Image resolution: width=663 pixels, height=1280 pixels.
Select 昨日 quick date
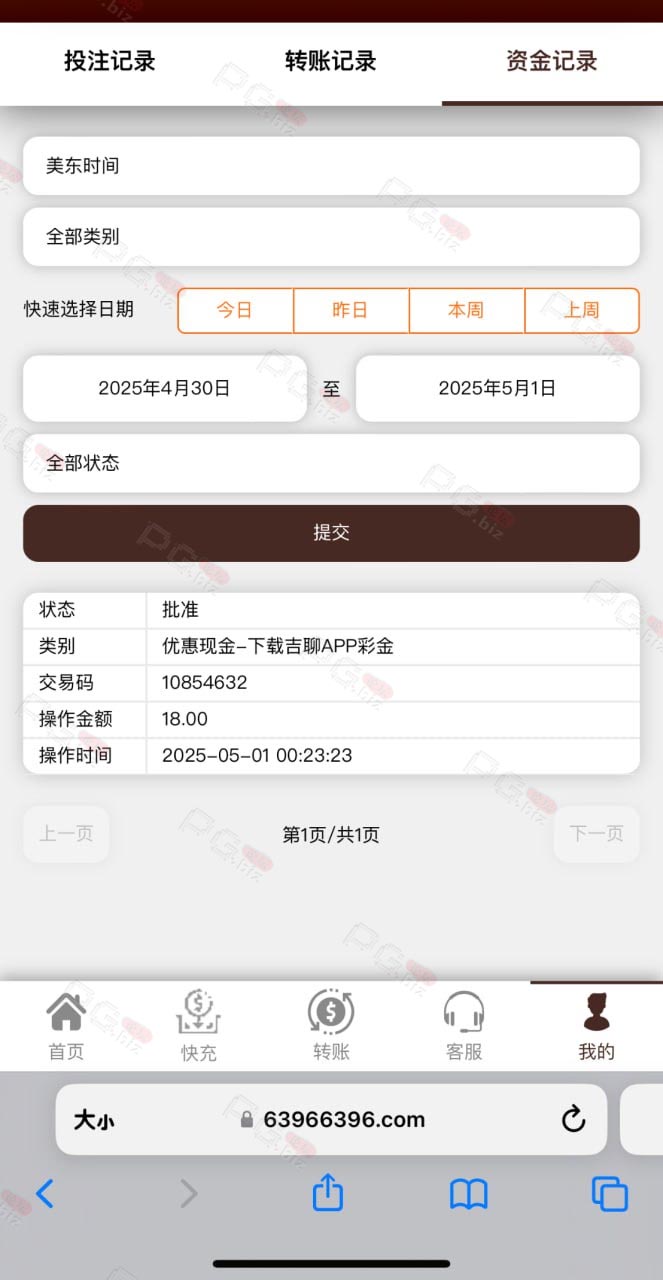351,310
